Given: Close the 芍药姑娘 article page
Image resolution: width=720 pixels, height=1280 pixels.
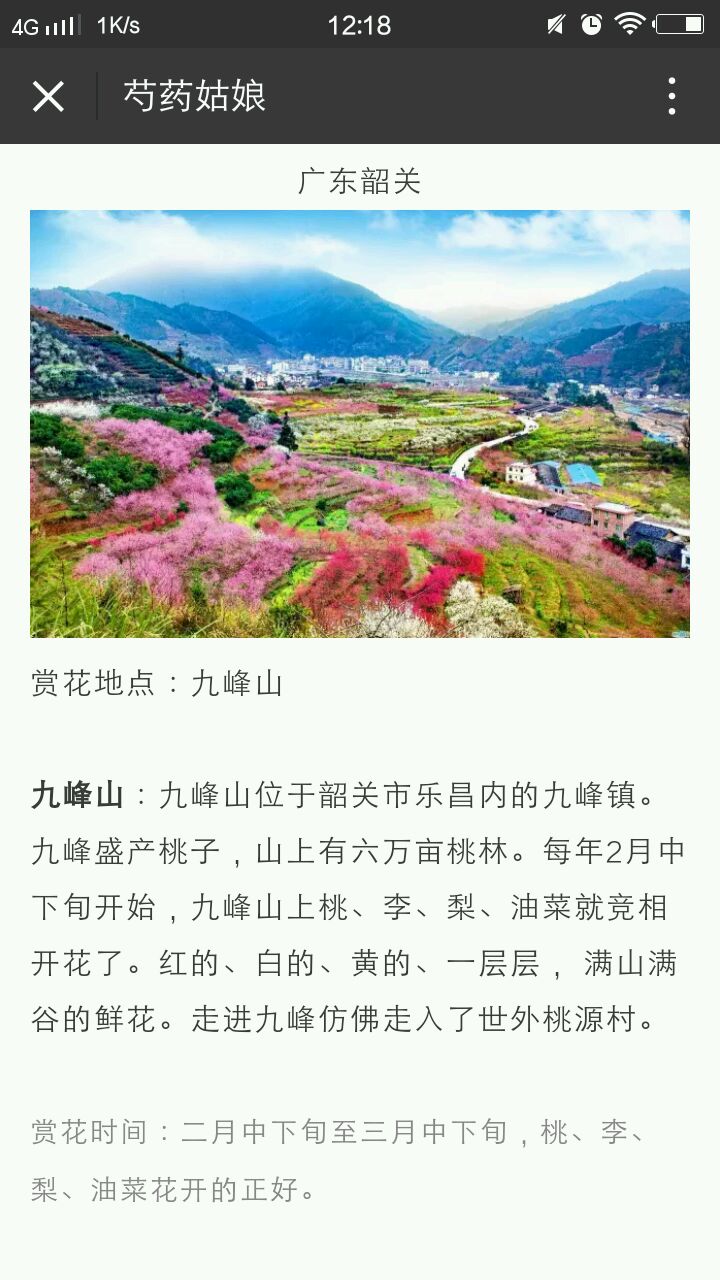Looking at the screenshot, I should (x=48, y=97).
